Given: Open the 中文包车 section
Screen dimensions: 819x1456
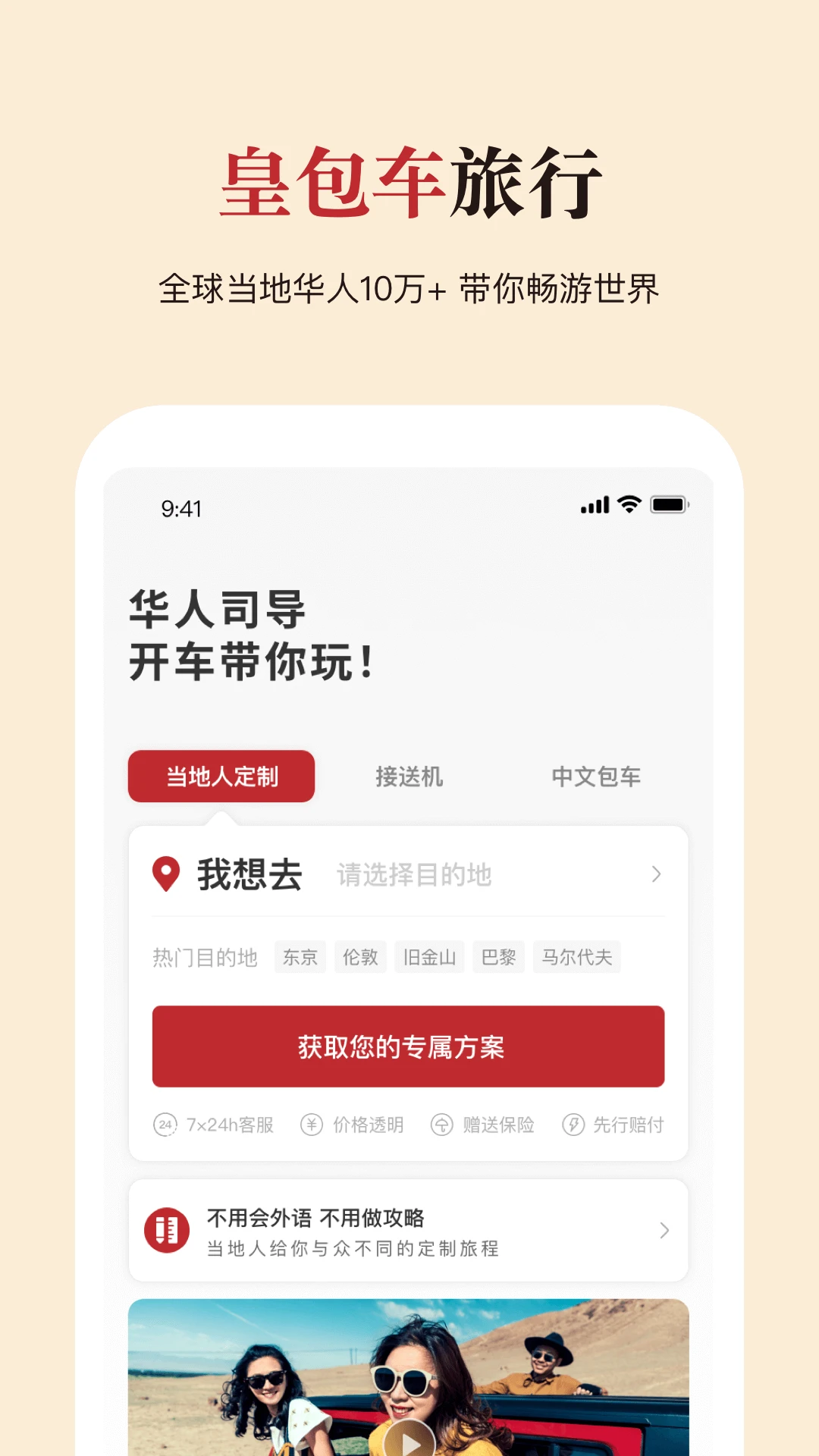Looking at the screenshot, I should pos(596,776).
